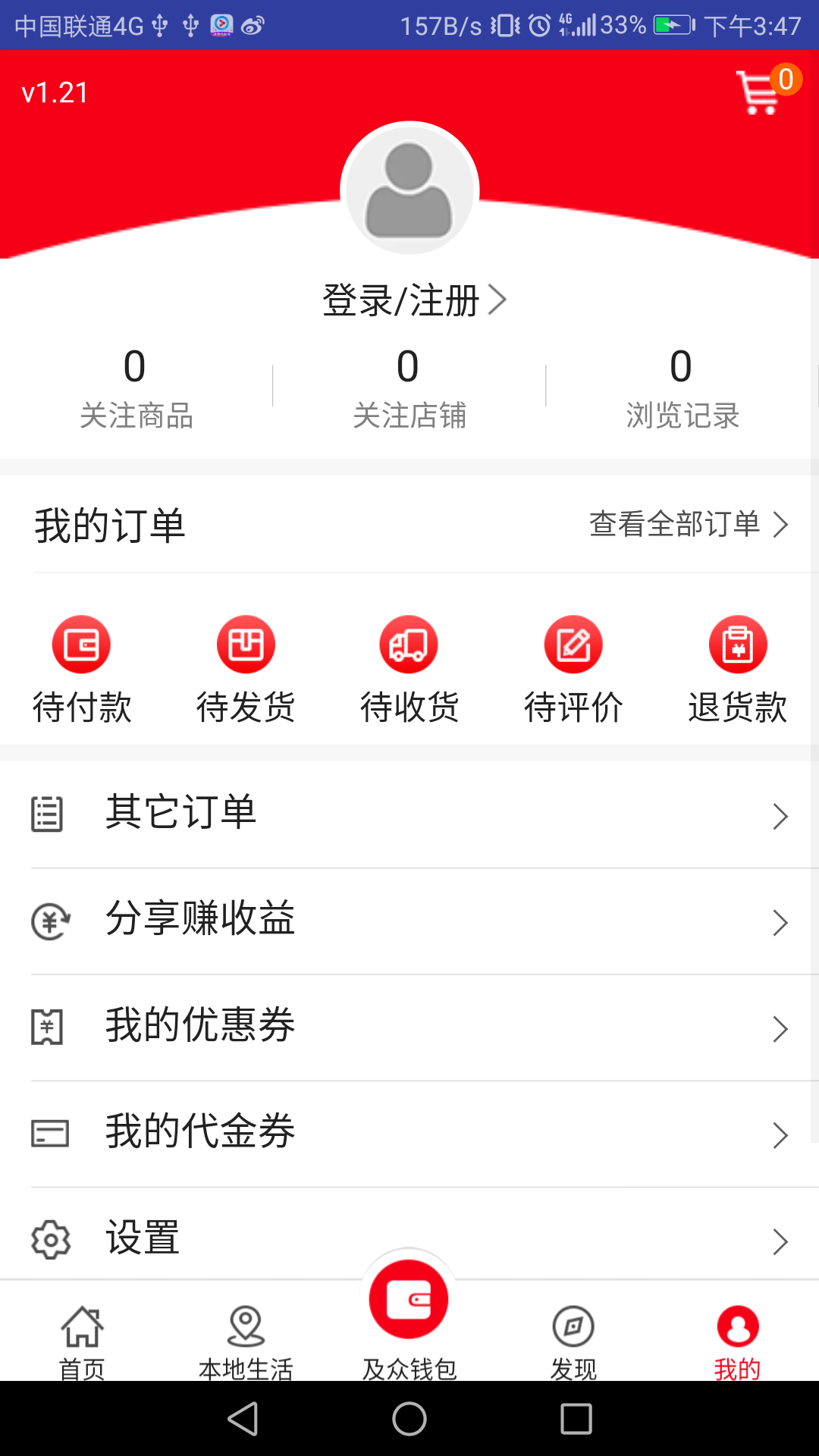Image resolution: width=819 pixels, height=1456 pixels.
Task: Click the 待评价 pending review icon
Action: [x=573, y=644]
